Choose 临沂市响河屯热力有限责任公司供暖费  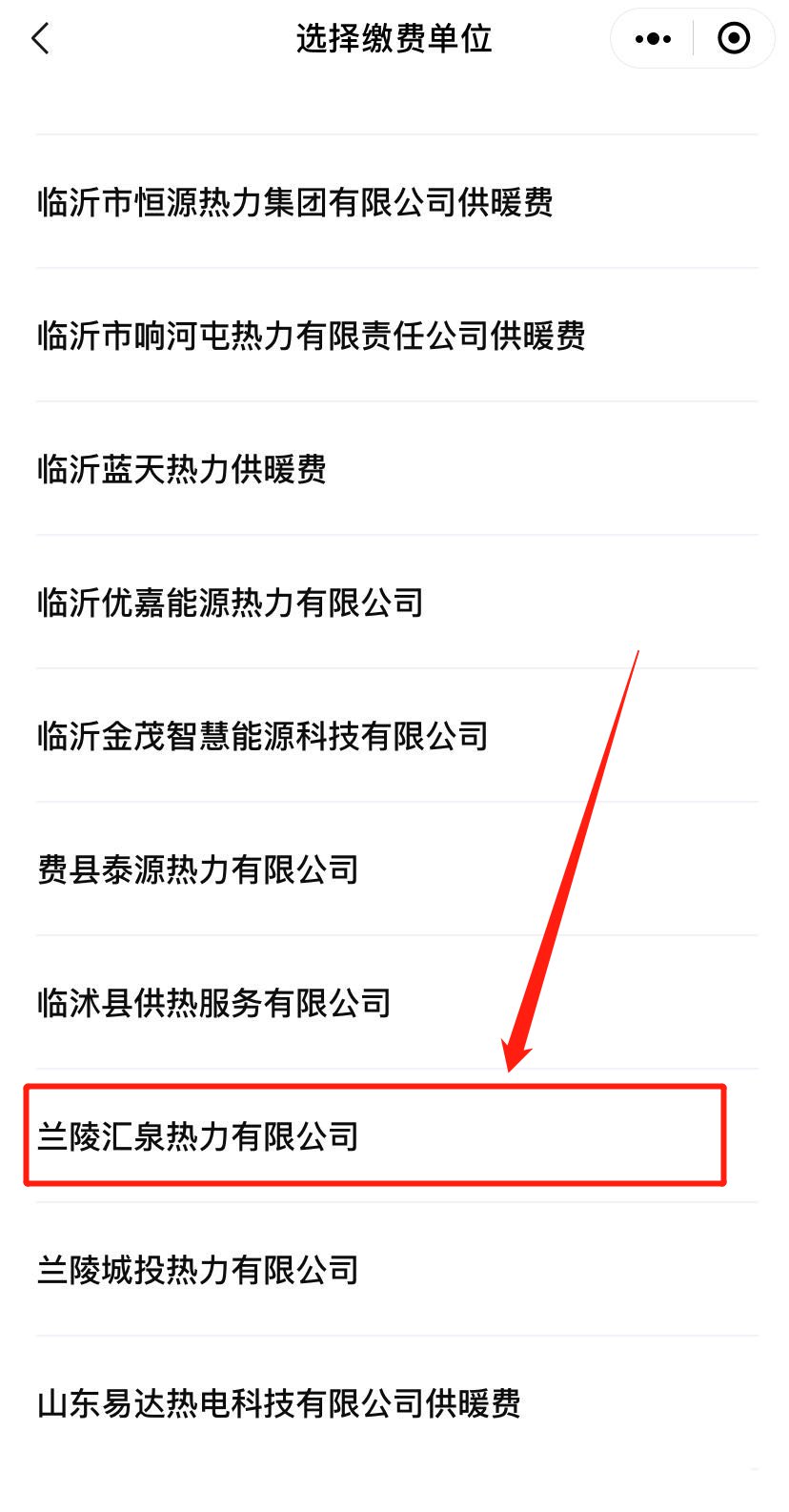click(311, 336)
